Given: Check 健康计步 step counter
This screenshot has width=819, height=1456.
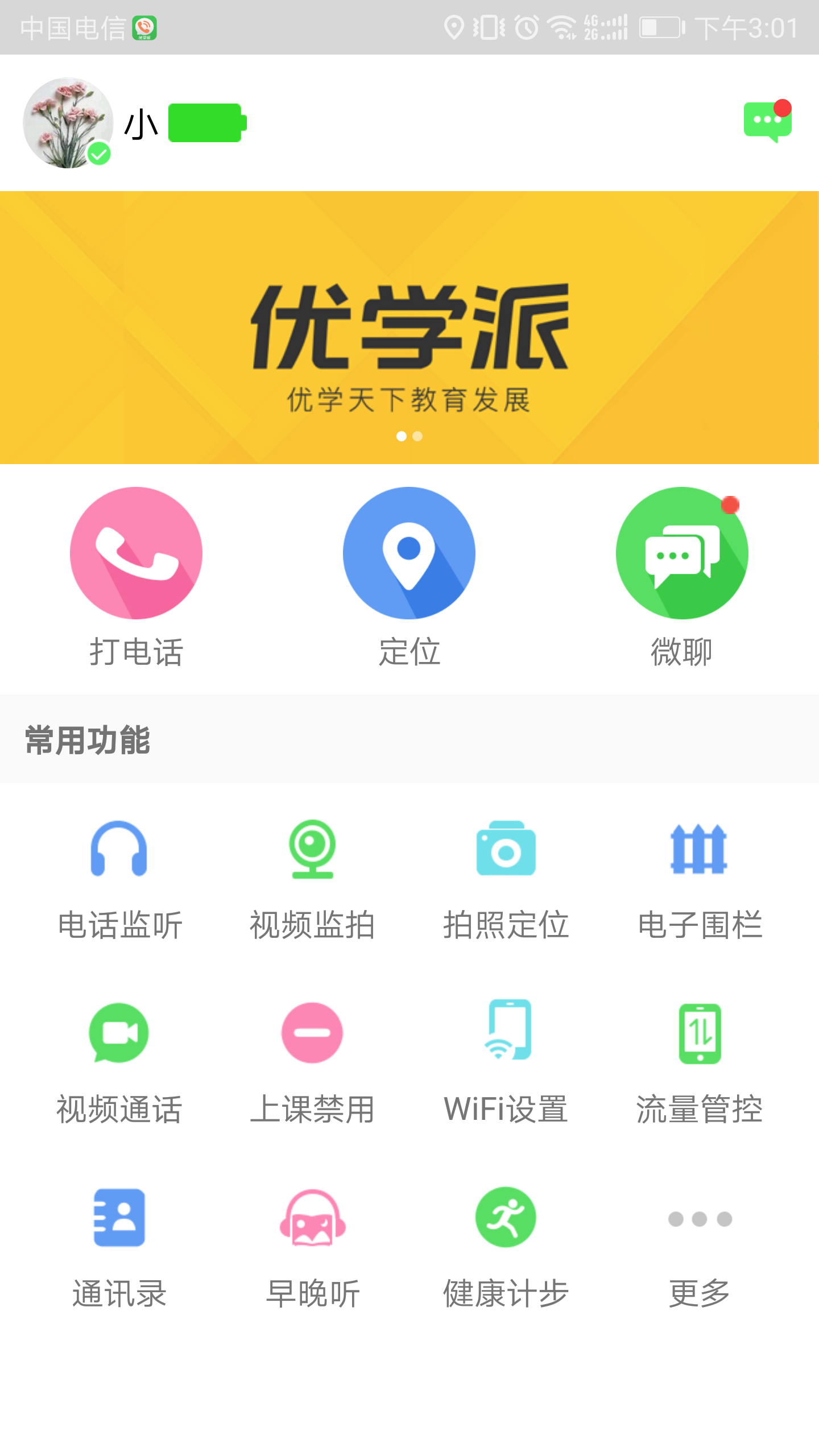Looking at the screenshot, I should click(506, 1247).
